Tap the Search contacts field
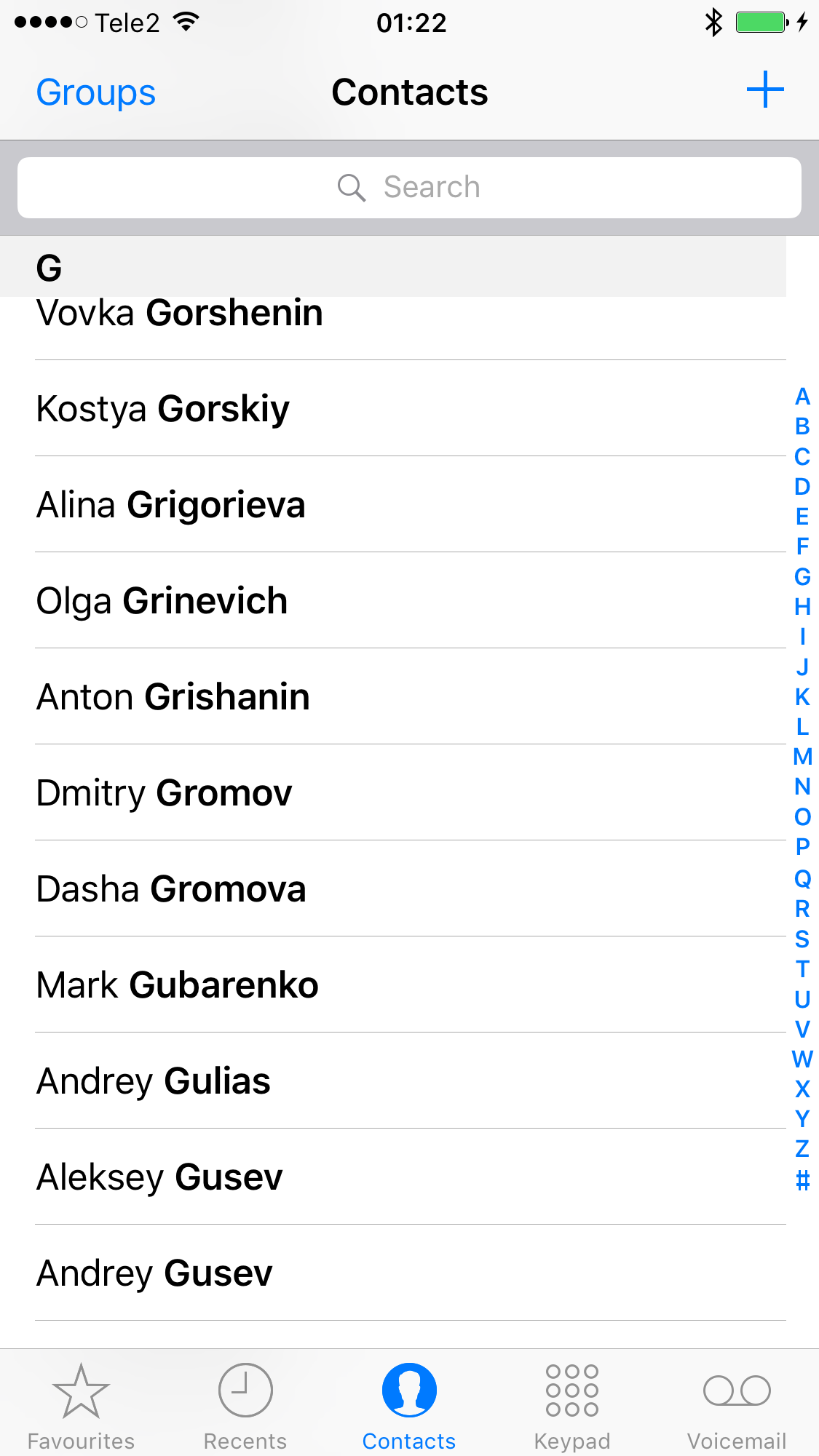819x1456 pixels. pyautogui.click(x=409, y=188)
